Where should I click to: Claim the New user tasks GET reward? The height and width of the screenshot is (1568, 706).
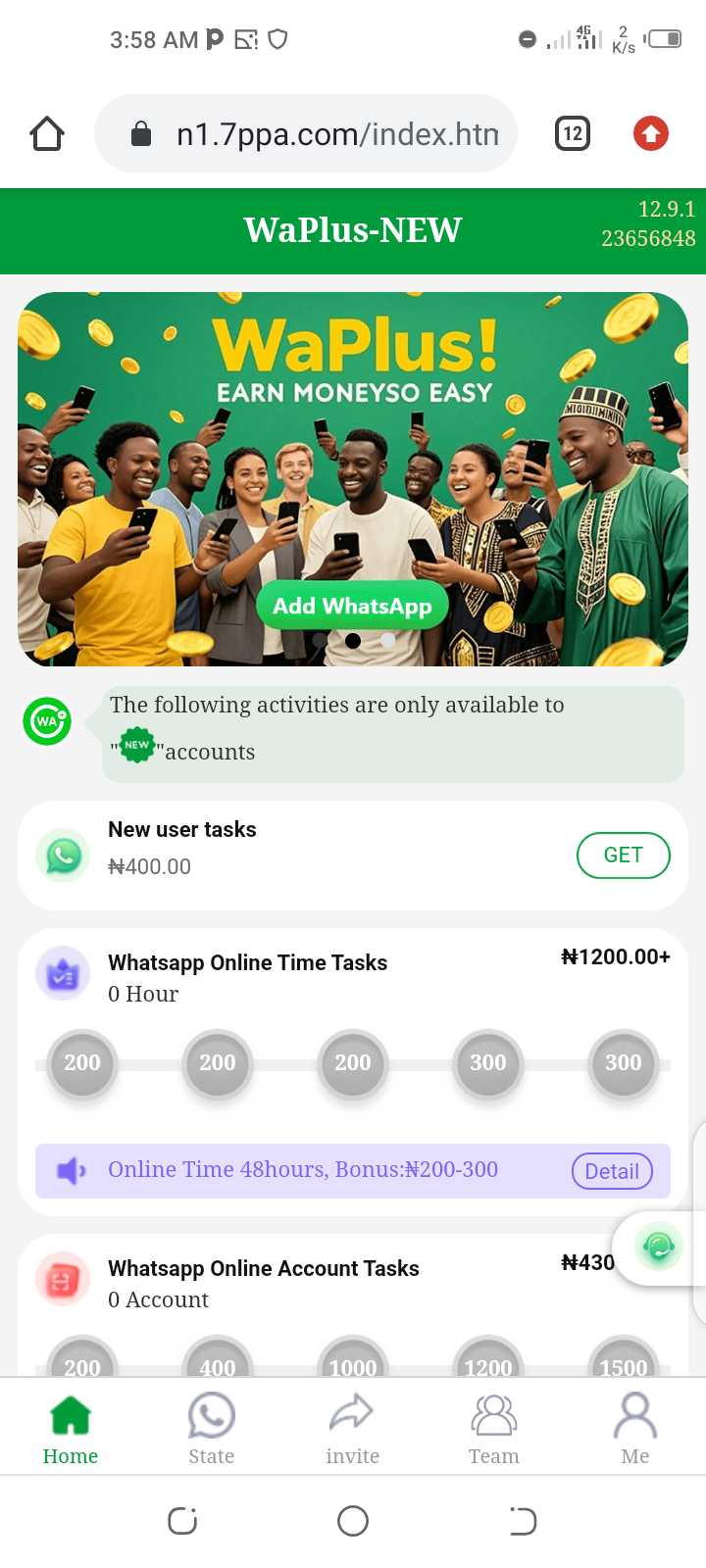pyautogui.click(x=623, y=856)
